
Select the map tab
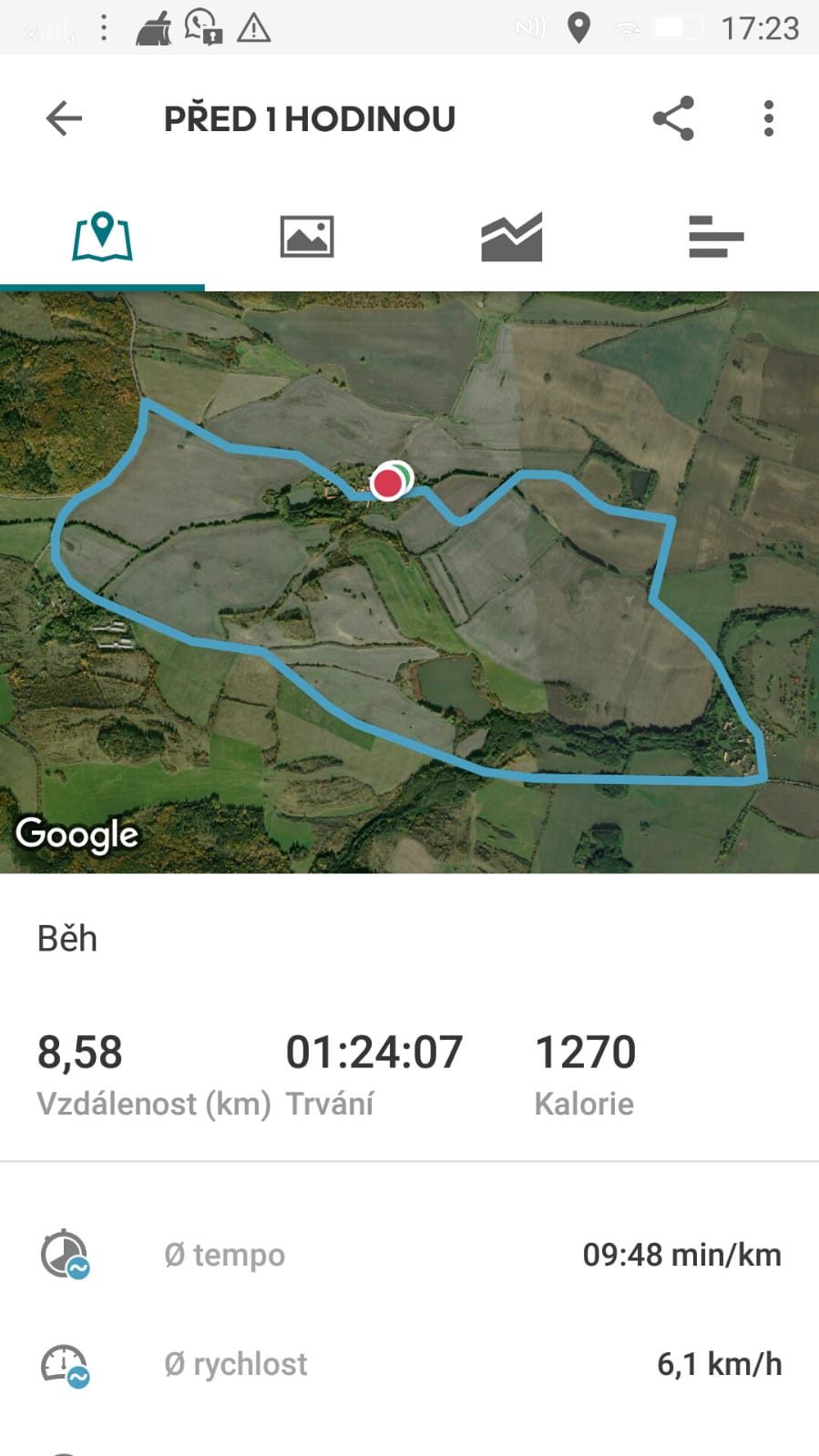coord(102,237)
